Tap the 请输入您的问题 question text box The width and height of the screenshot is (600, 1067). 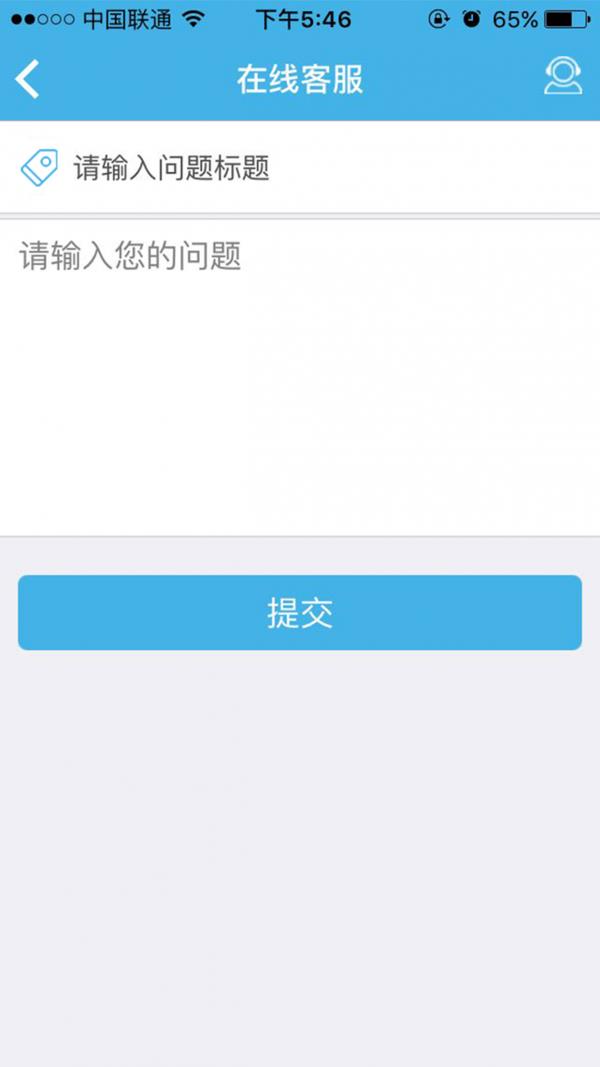click(x=300, y=378)
